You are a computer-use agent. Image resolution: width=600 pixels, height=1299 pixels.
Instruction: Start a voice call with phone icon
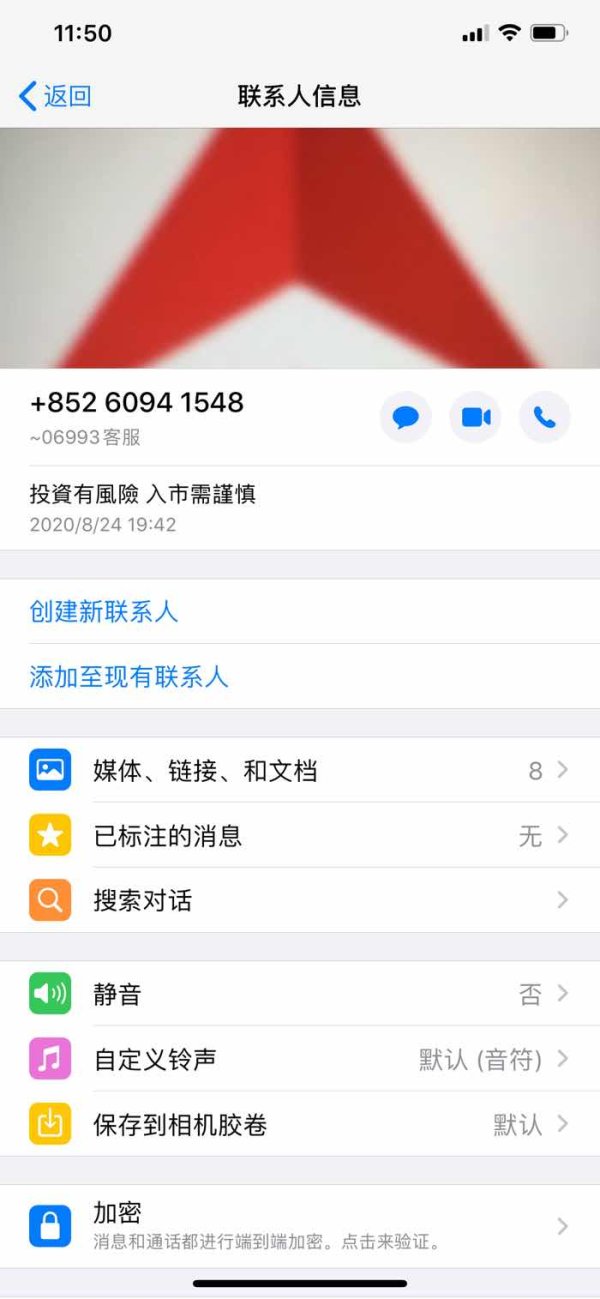click(x=545, y=417)
